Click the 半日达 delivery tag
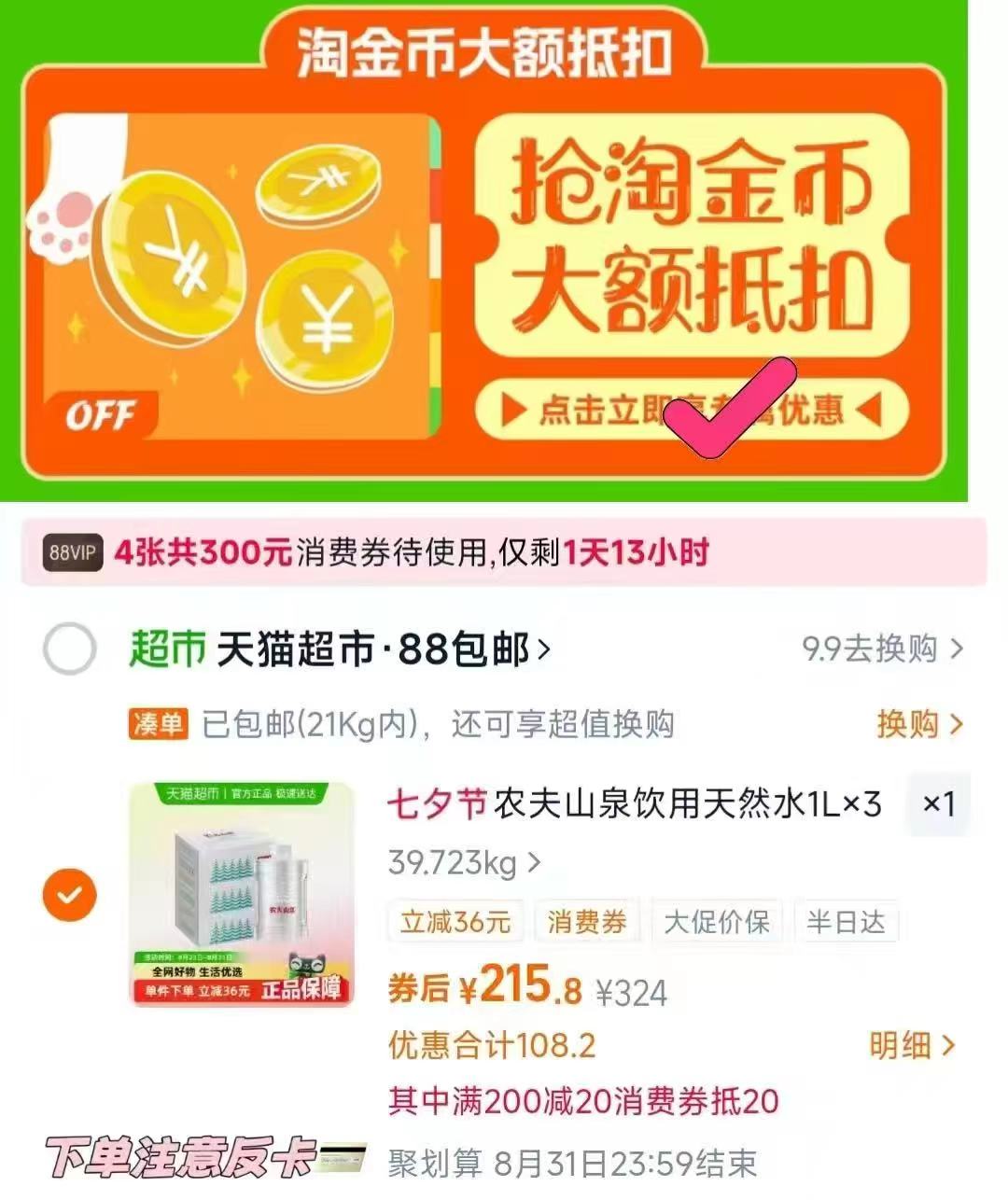The height and width of the screenshot is (1200, 1008). click(847, 922)
